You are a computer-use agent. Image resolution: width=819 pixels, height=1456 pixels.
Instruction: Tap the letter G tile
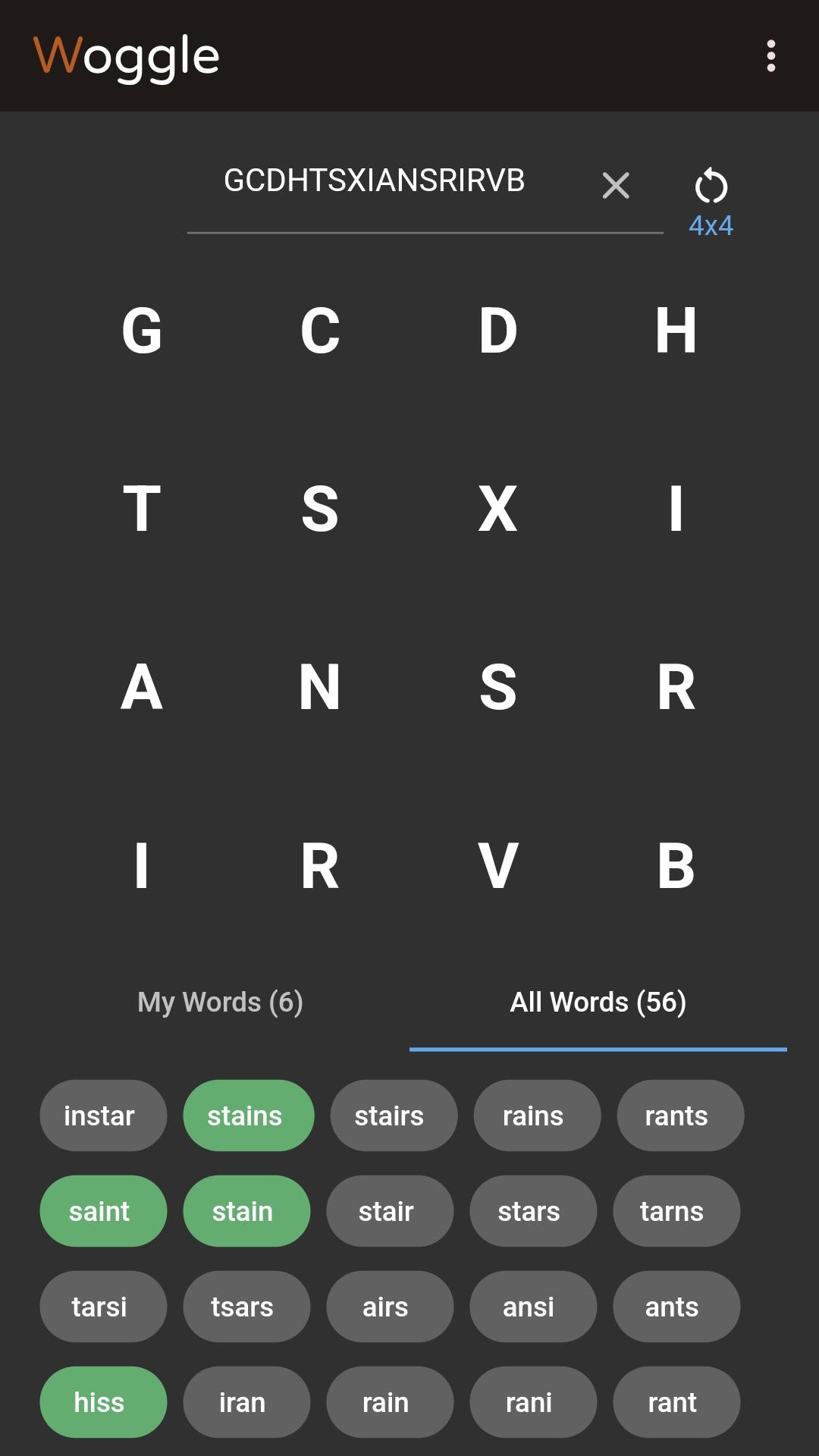click(142, 331)
